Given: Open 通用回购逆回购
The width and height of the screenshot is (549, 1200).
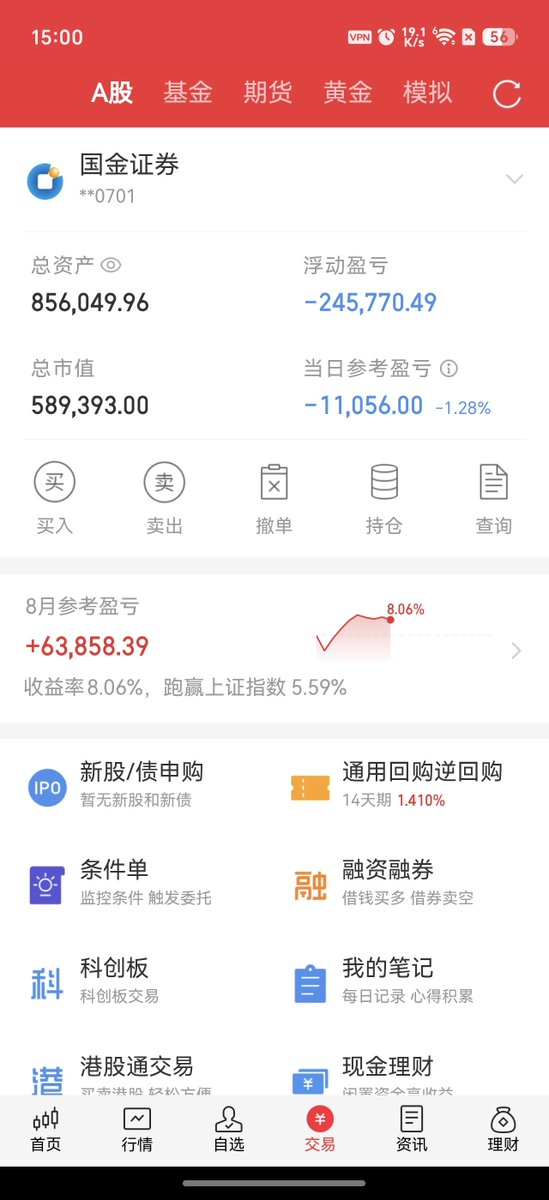Looking at the screenshot, I should (x=410, y=784).
